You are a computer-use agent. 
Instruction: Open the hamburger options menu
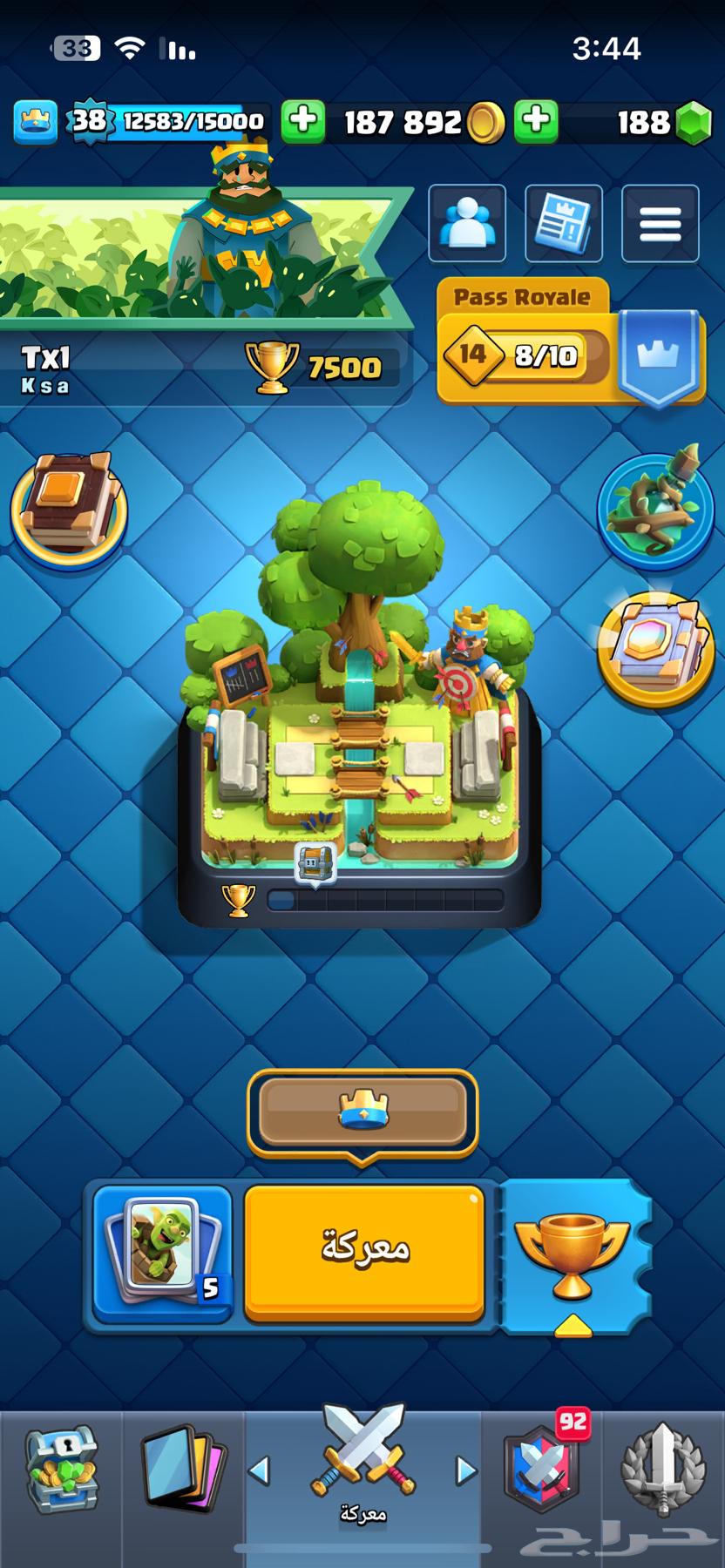point(660,223)
